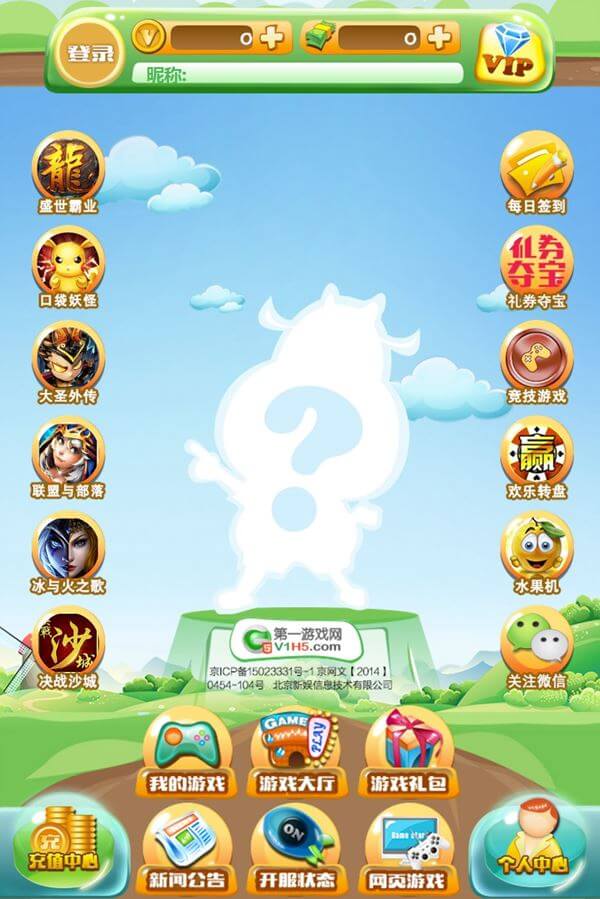Add cash with the plus icon
The width and height of the screenshot is (600, 899).
coord(440,38)
